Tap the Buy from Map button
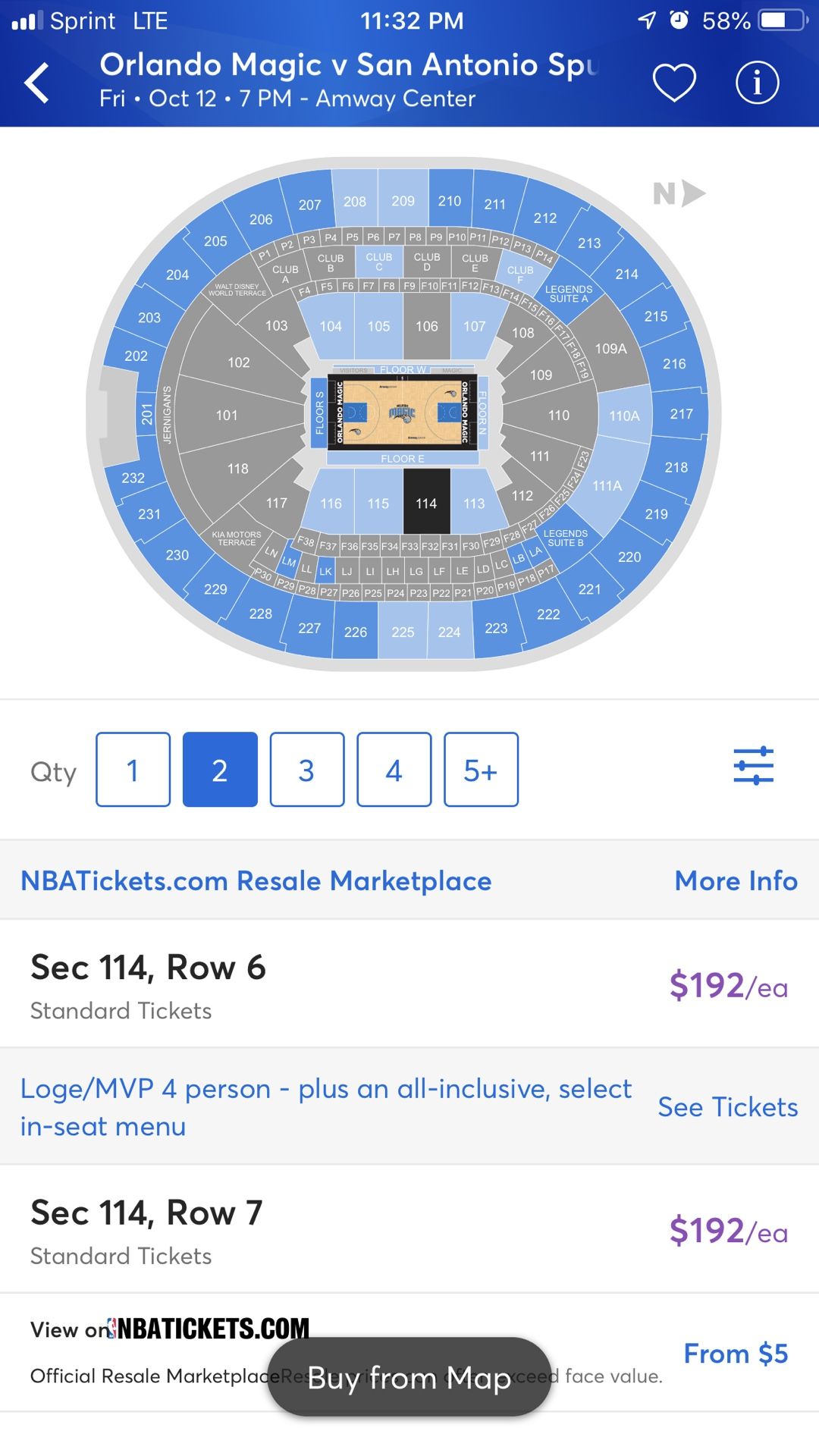Screen dimensions: 819x1456 [x=409, y=1377]
